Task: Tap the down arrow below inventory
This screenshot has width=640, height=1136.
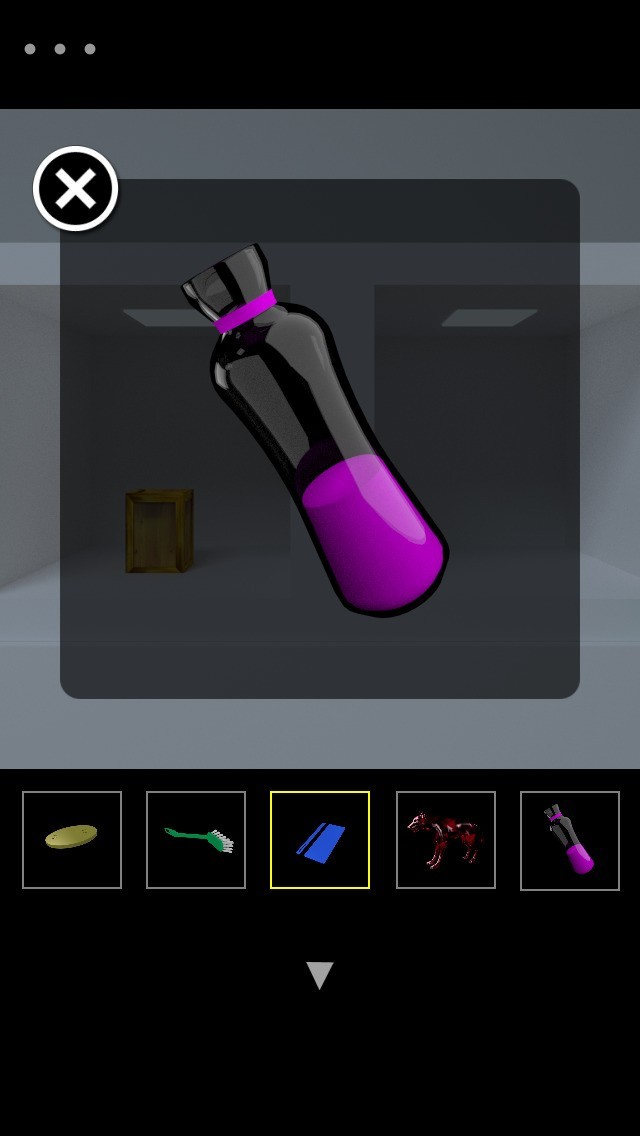Action: click(320, 975)
